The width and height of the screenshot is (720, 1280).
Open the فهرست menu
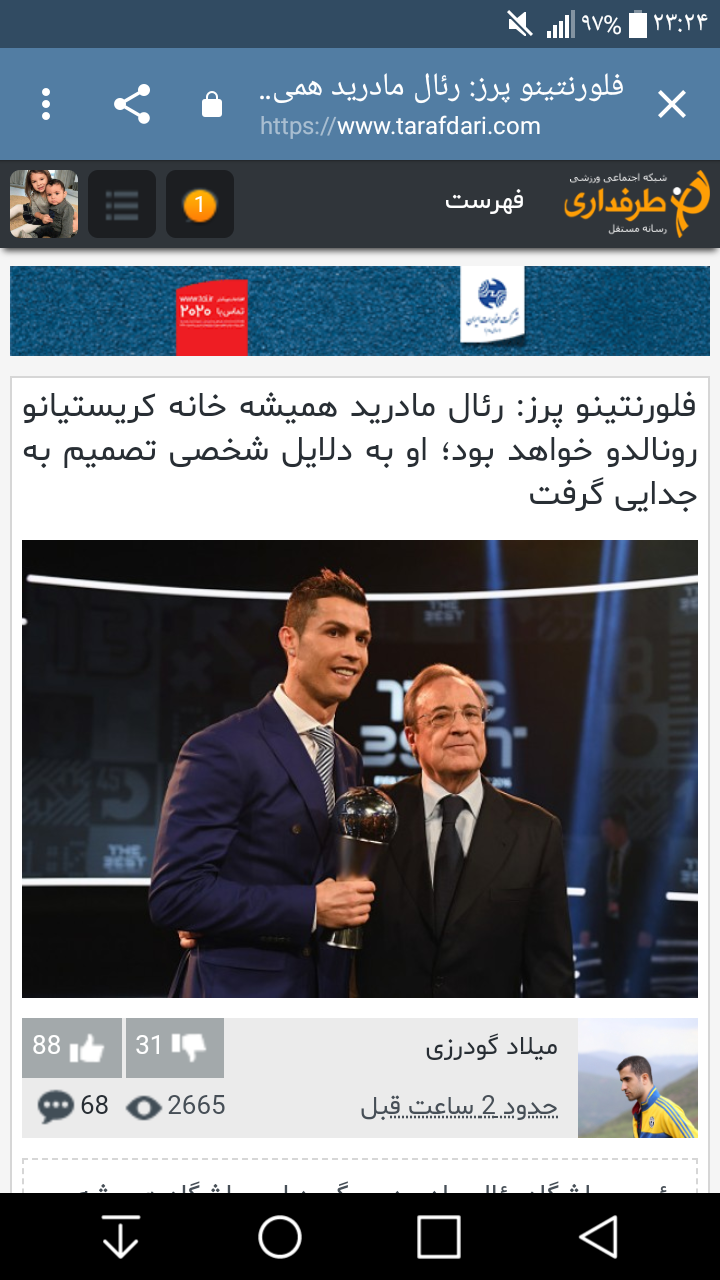point(485,201)
